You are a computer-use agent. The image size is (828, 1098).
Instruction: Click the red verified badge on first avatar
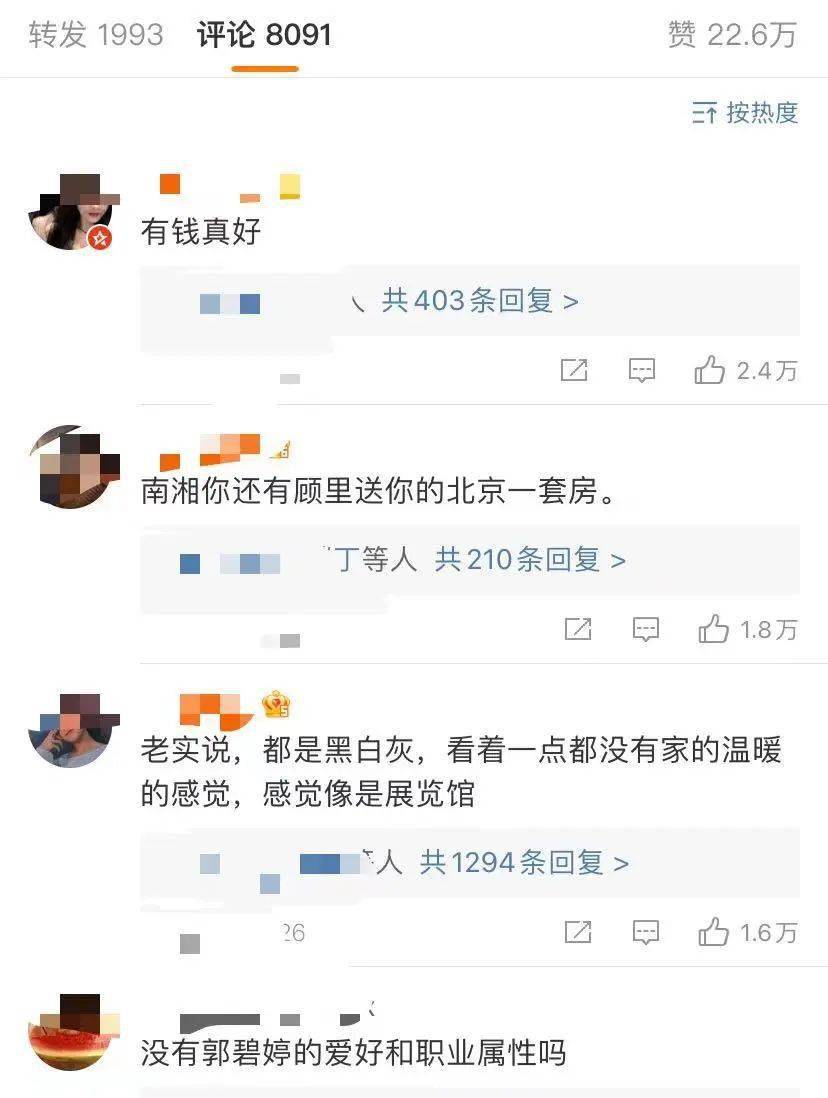click(98, 238)
